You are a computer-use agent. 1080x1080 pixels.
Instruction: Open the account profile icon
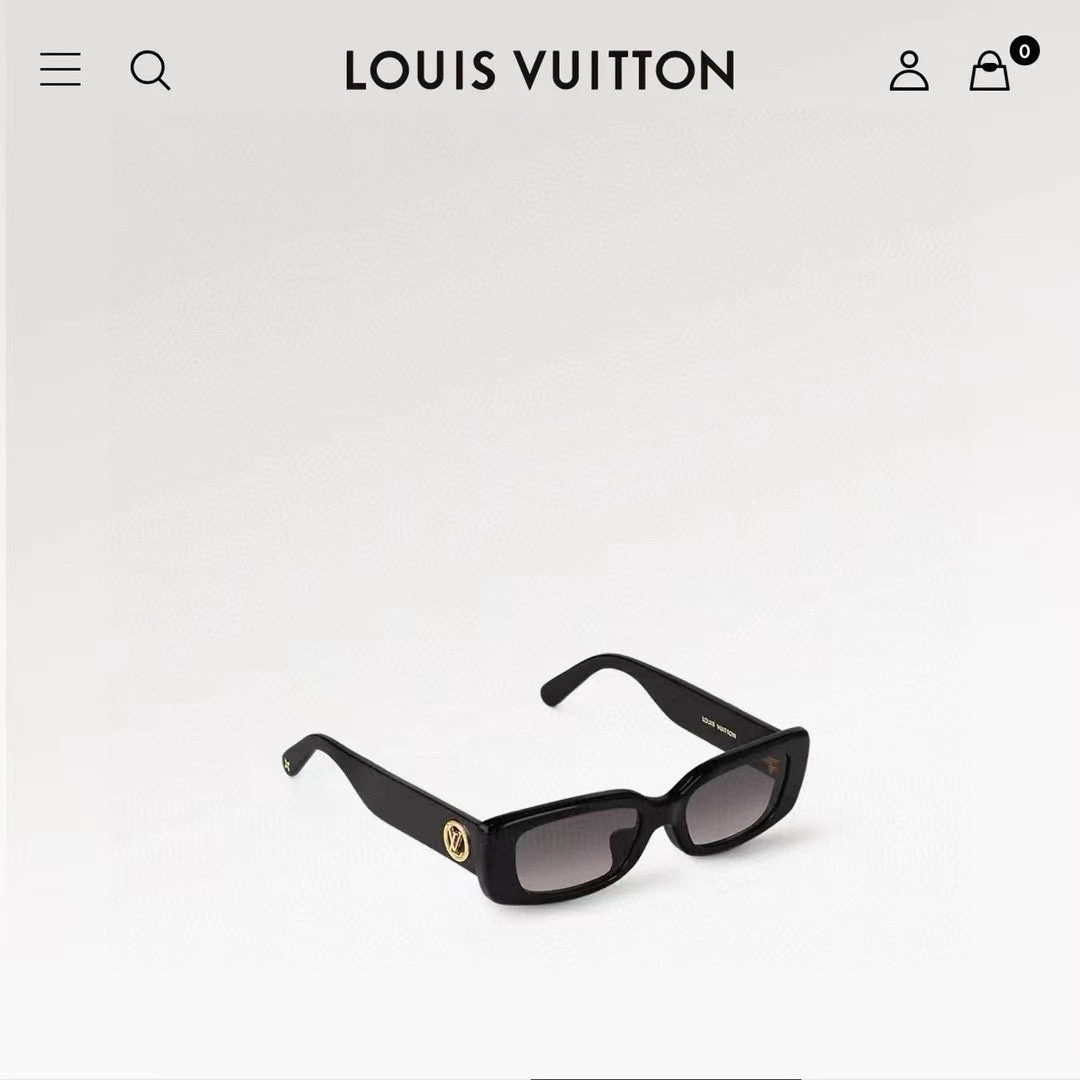click(908, 71)
